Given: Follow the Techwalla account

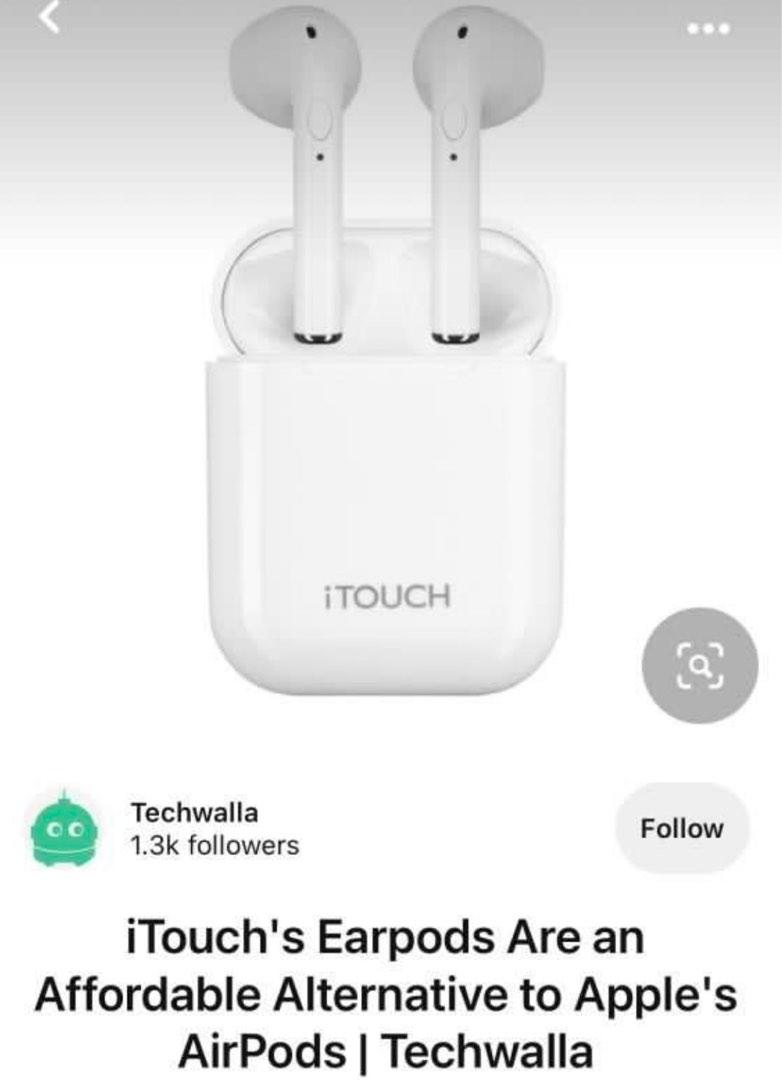Looking at the screenshot, I should click(682, 828).
